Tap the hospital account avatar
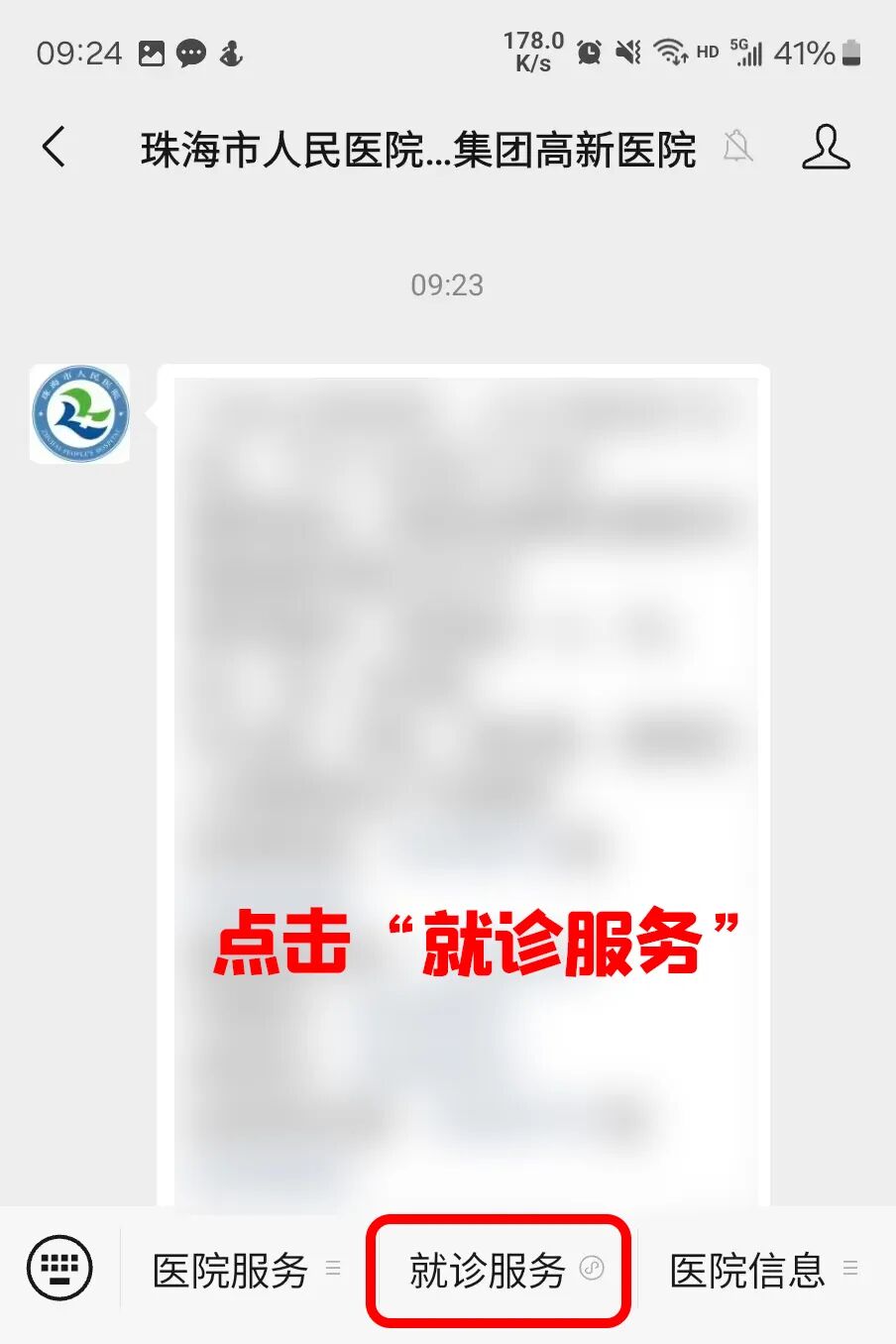This screenshot has height=1344, width=896. click(80, 414)
